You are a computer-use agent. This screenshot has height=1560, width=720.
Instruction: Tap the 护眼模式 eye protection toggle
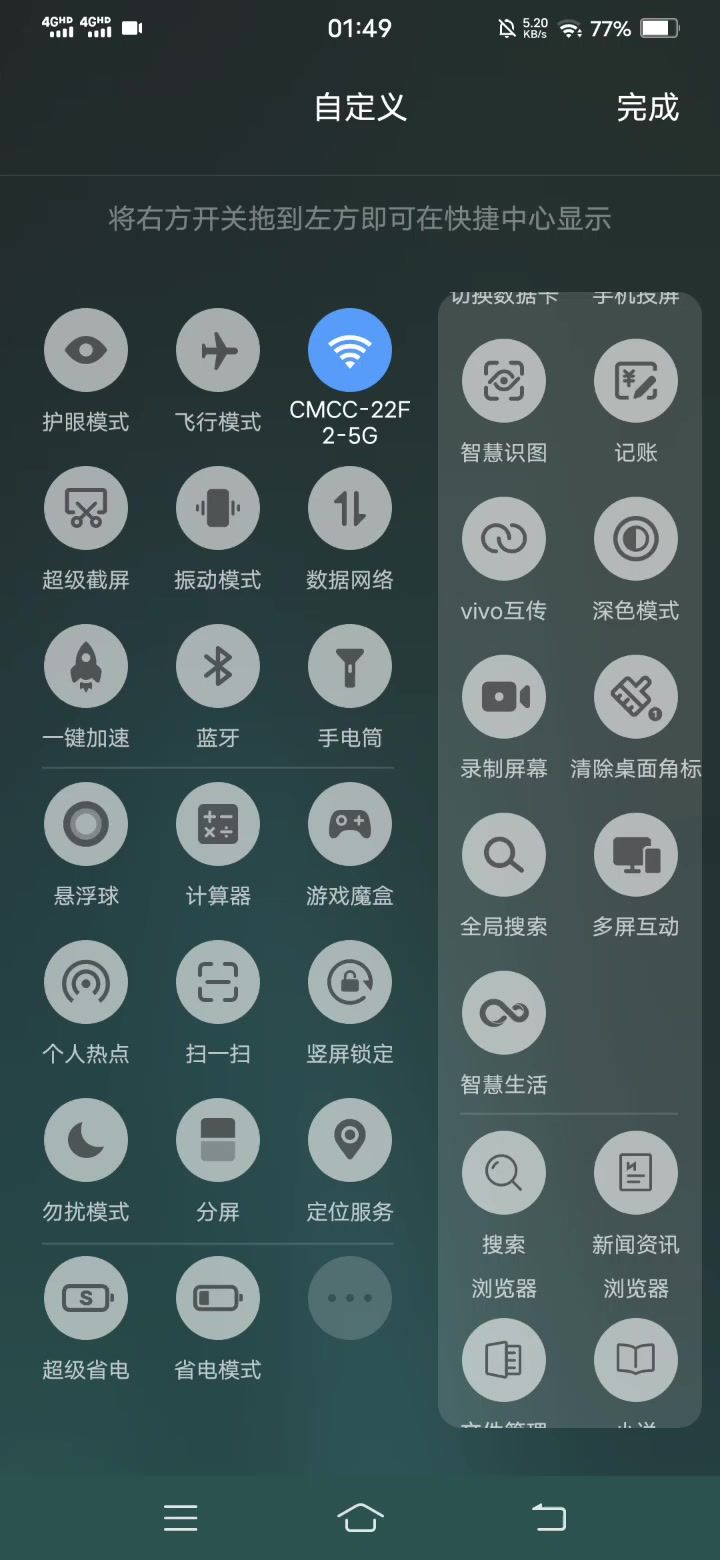[86, 351]
